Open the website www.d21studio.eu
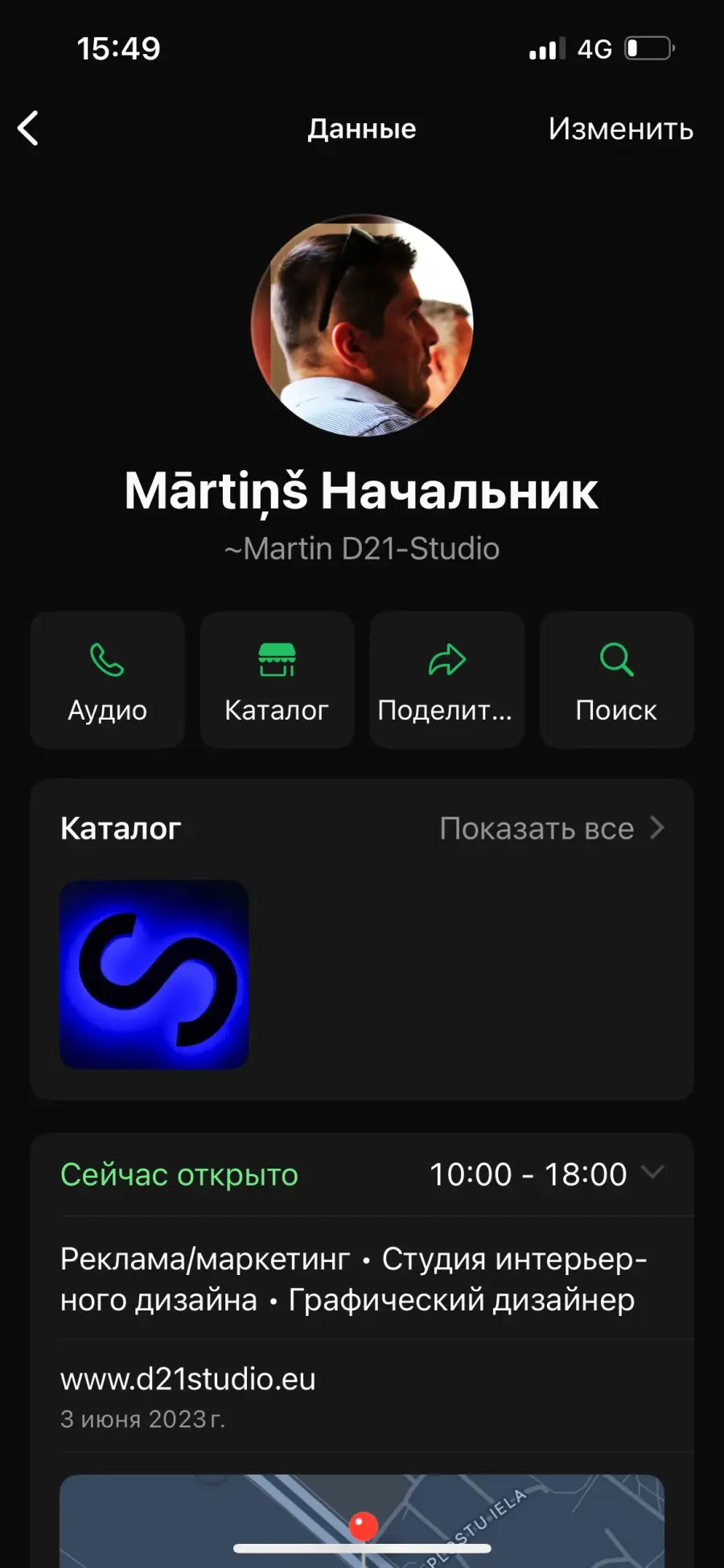724x1568 pixels. pyautogui.click(x=187, y=1379)
